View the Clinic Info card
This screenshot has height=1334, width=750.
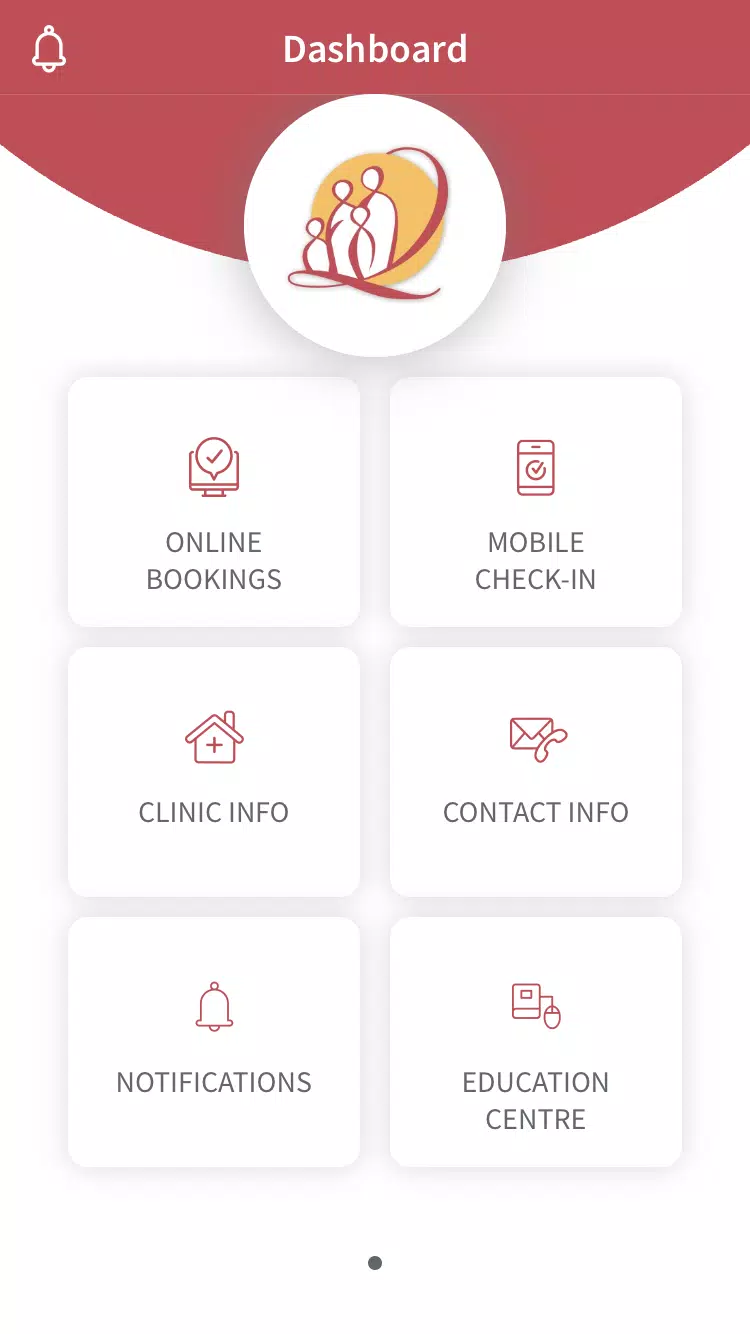[214, 772]
